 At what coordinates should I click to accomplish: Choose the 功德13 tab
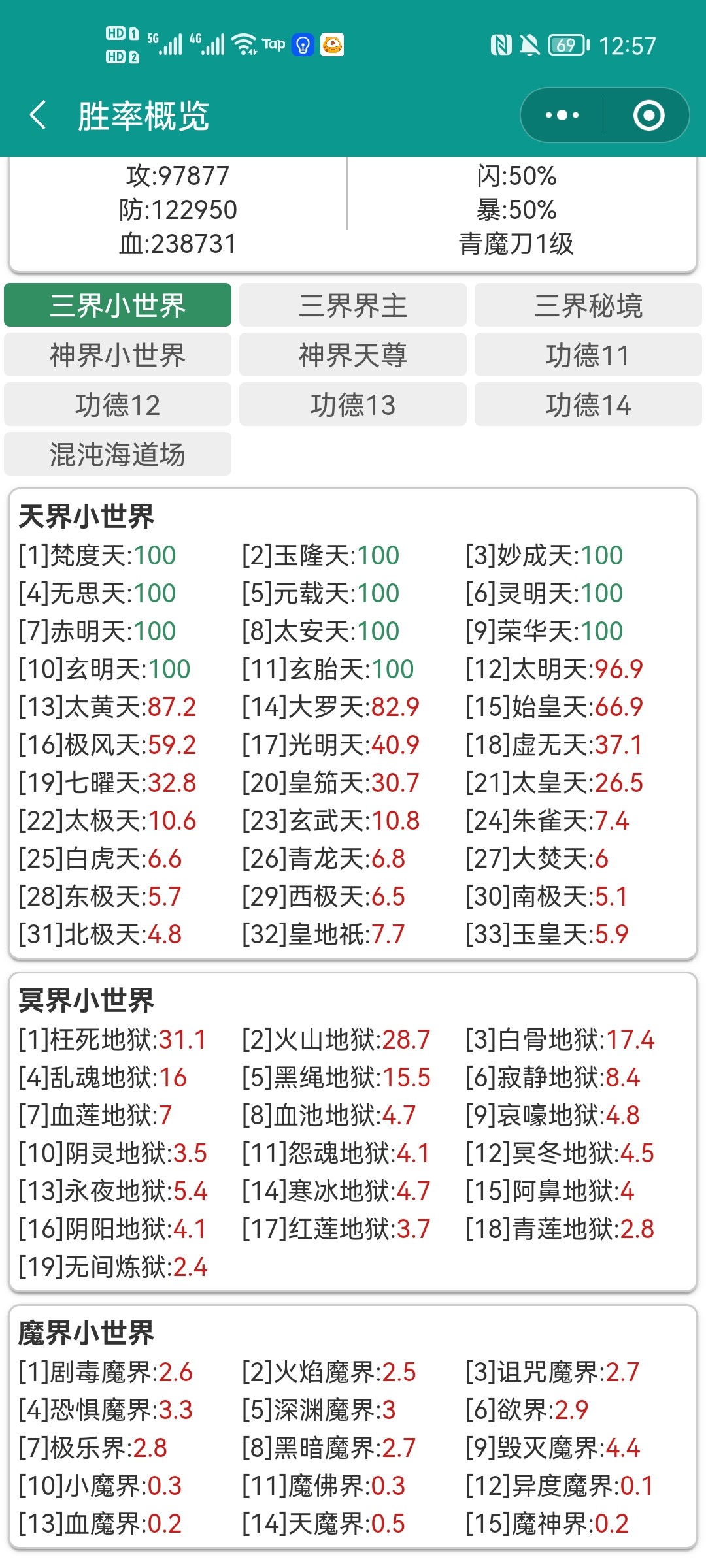(353, 404)
